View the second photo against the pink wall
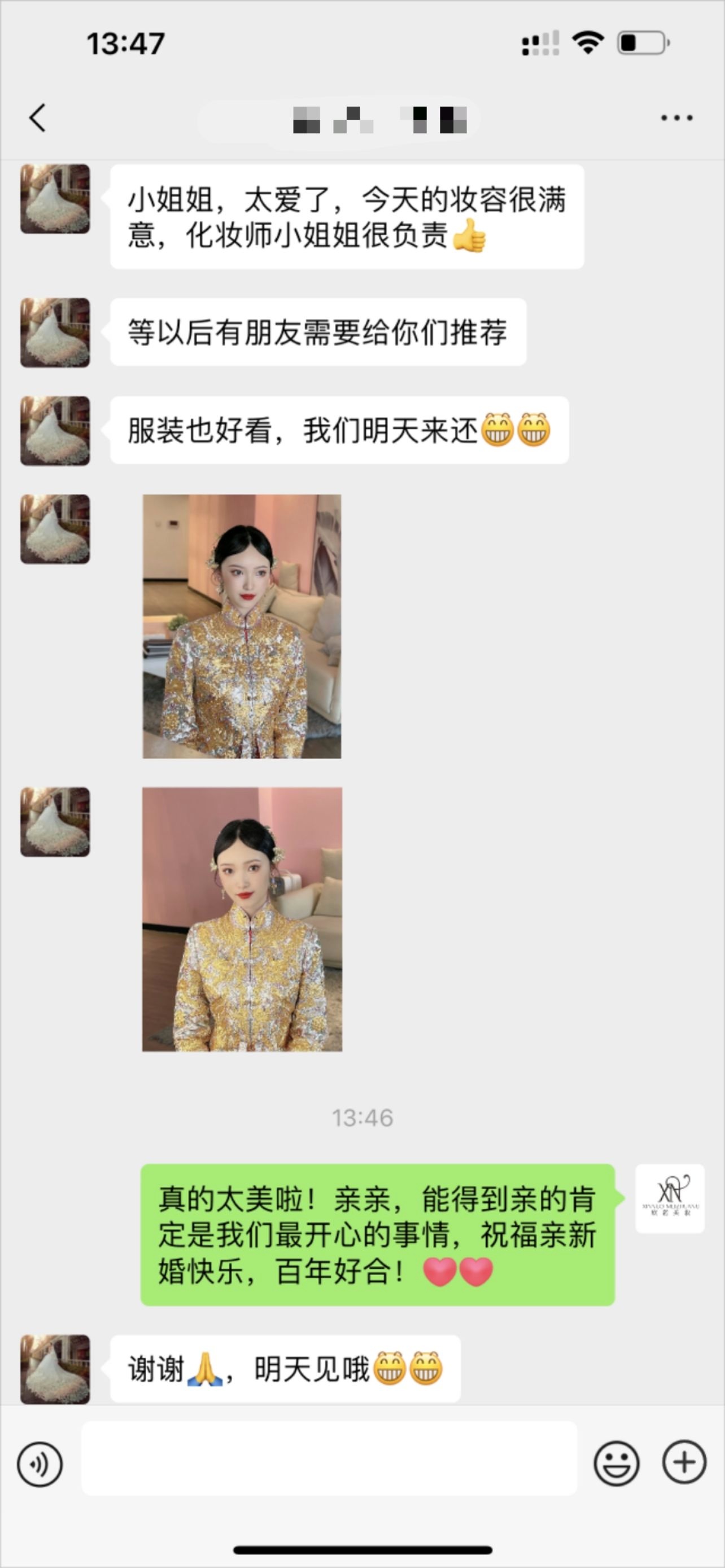This screenshot has height=1568, width=725. click(242, 919)
